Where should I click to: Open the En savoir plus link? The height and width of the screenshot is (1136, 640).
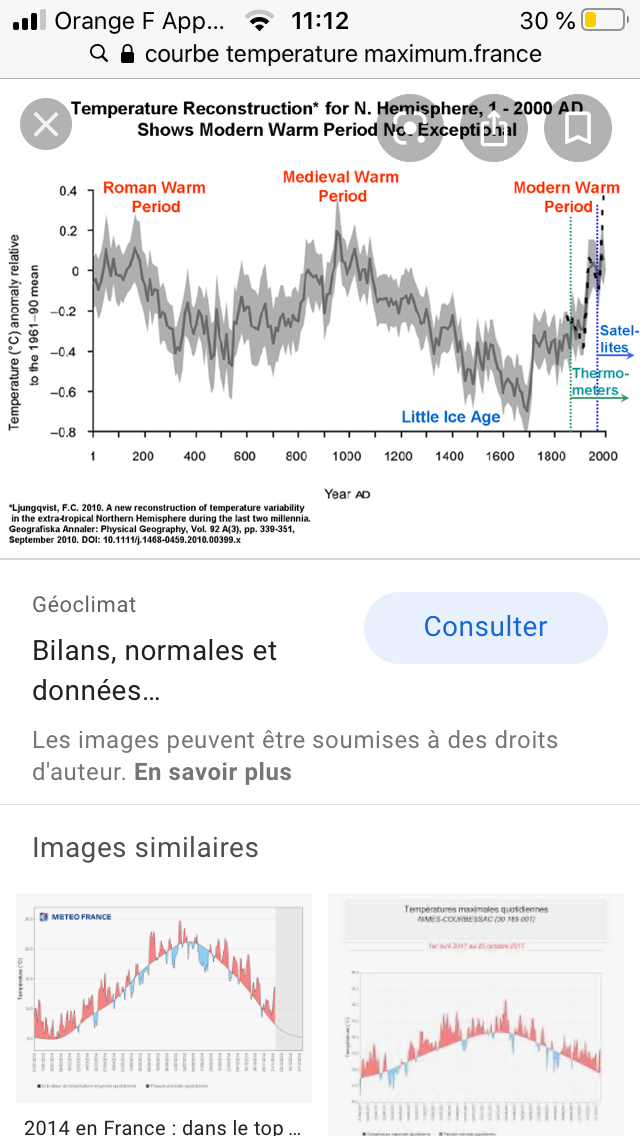click(x=213, y=772)
